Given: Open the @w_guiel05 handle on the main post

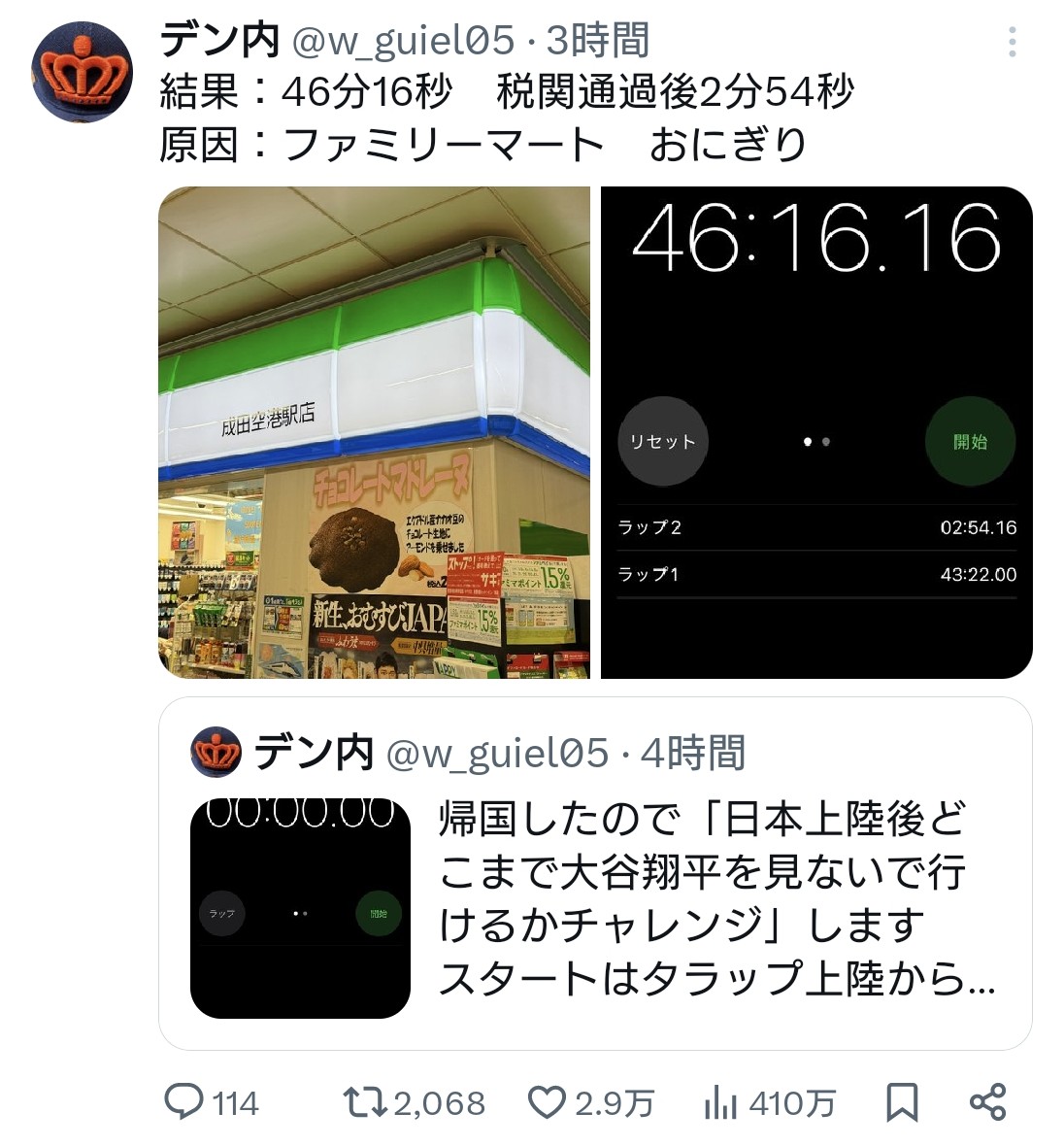Looking at the screenshot, I should point(402,41).
